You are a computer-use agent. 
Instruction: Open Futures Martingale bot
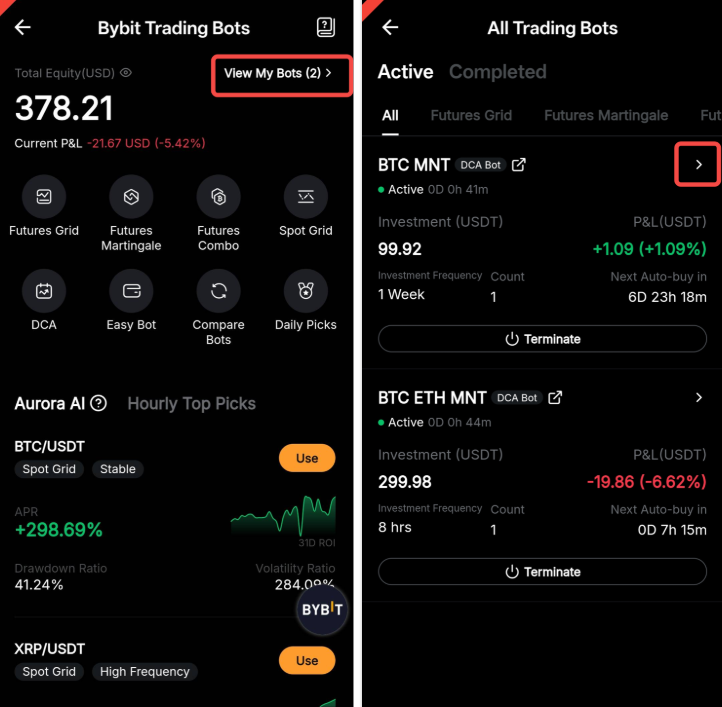(131, 197)
